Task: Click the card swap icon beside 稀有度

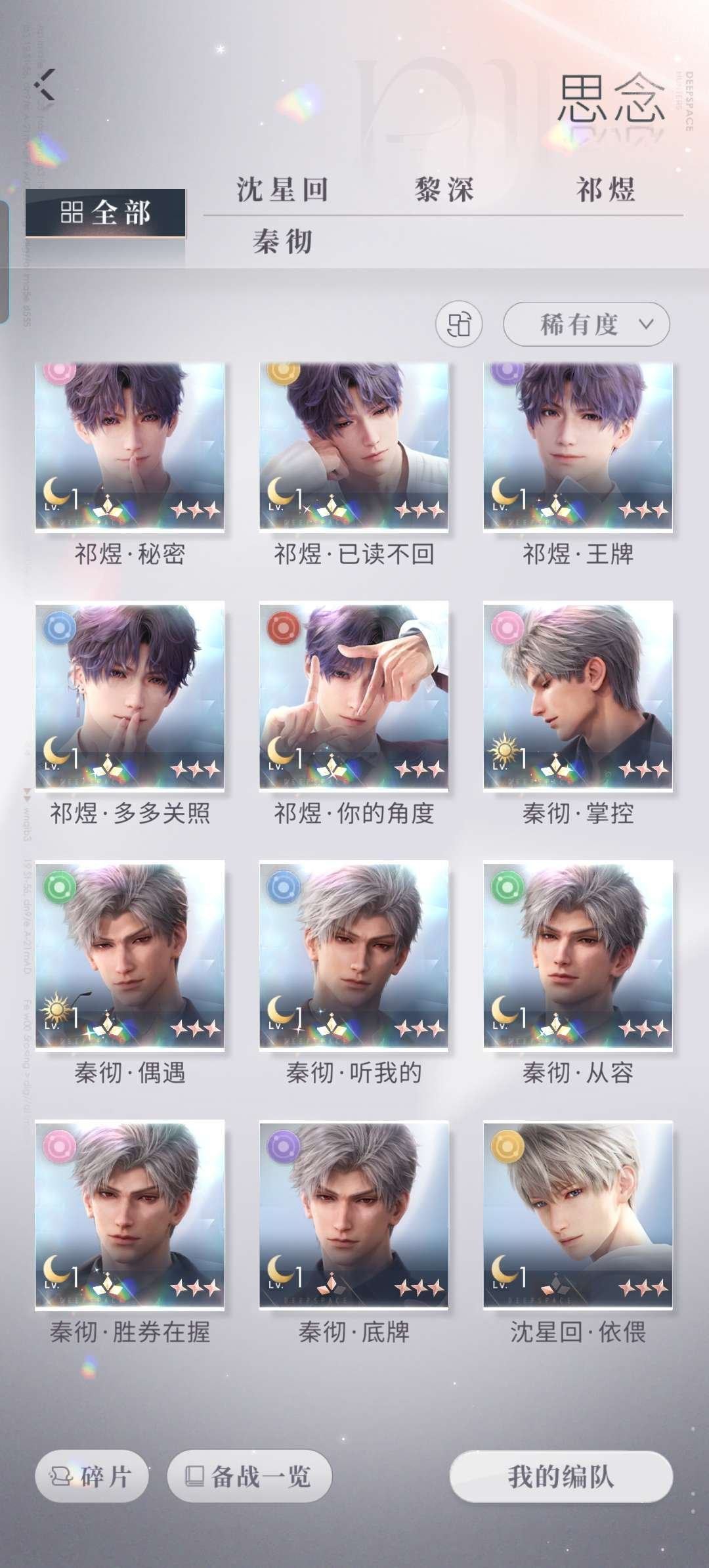Action: click(x=460, y=325)
